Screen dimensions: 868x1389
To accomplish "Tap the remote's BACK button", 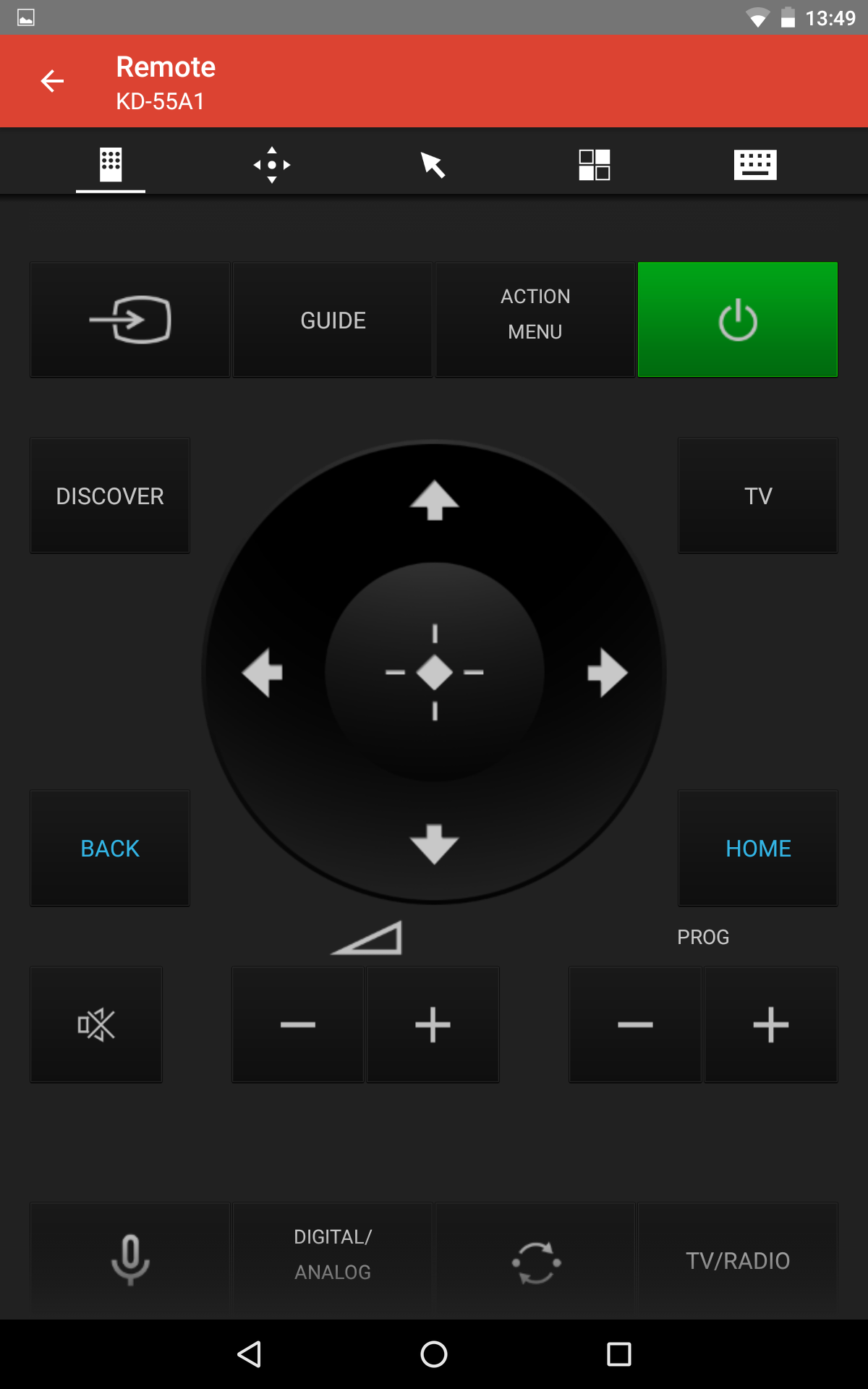I will tap(110, 848).
